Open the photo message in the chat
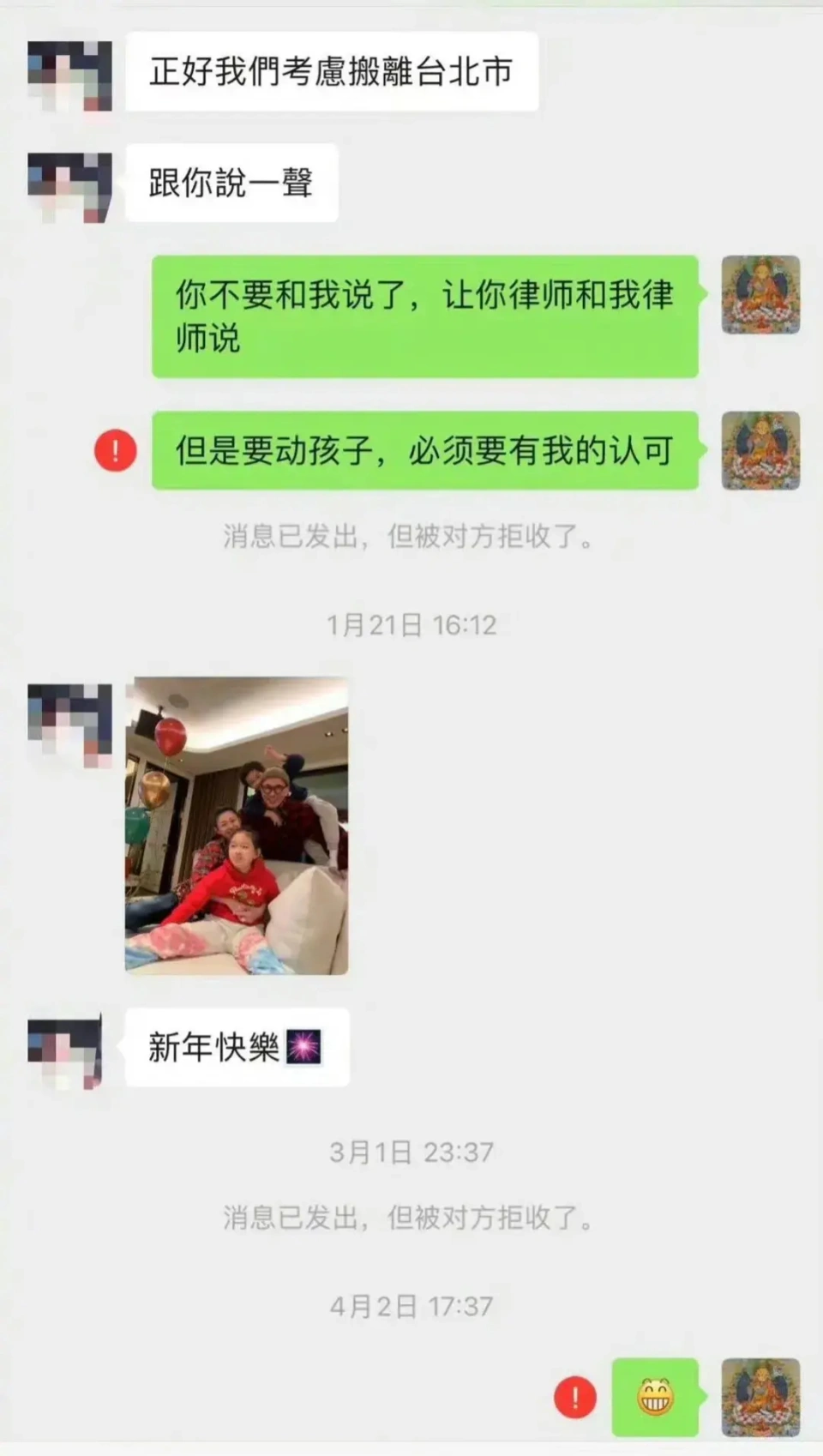The image size is (823, 1456). click(x=237, y=825)
